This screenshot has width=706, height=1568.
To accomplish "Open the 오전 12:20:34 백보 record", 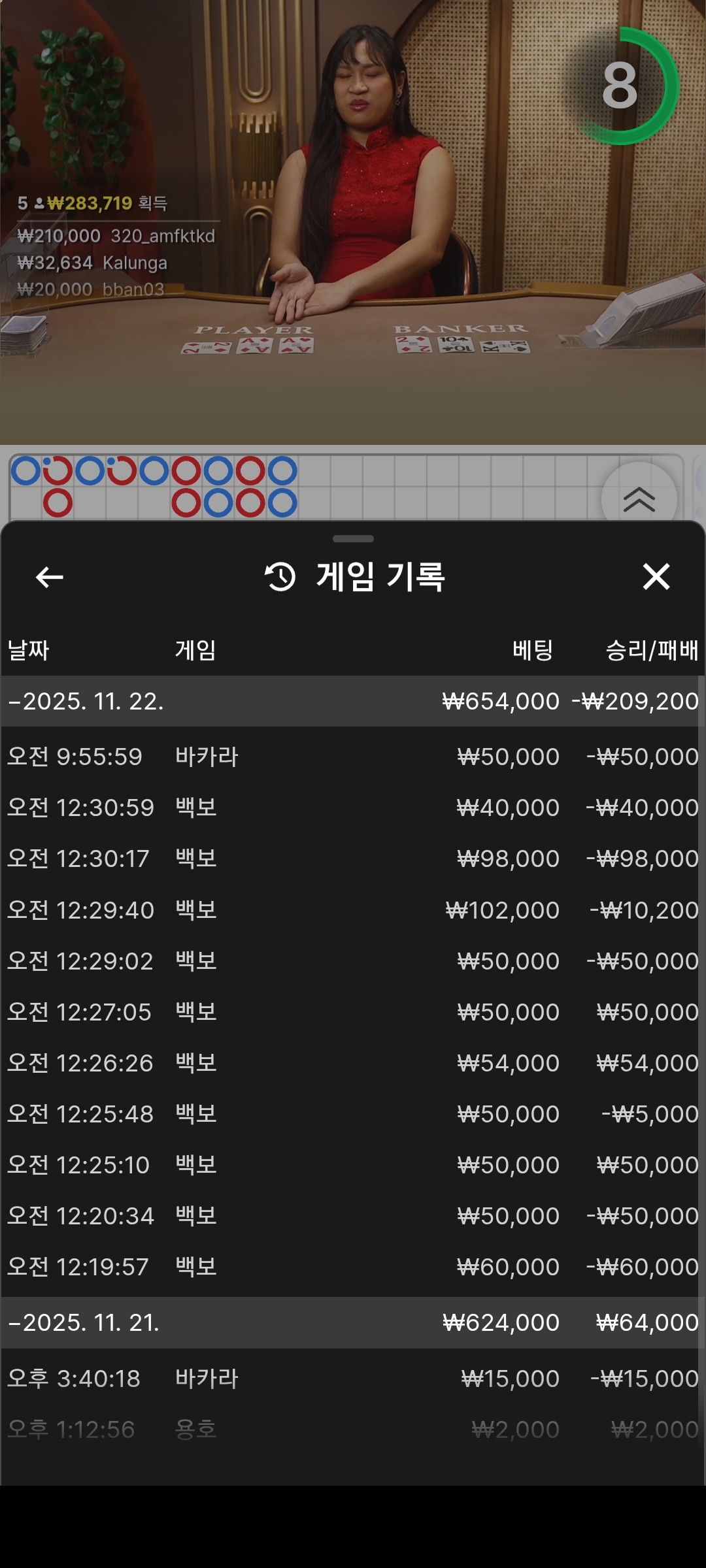I will 353,1216.
